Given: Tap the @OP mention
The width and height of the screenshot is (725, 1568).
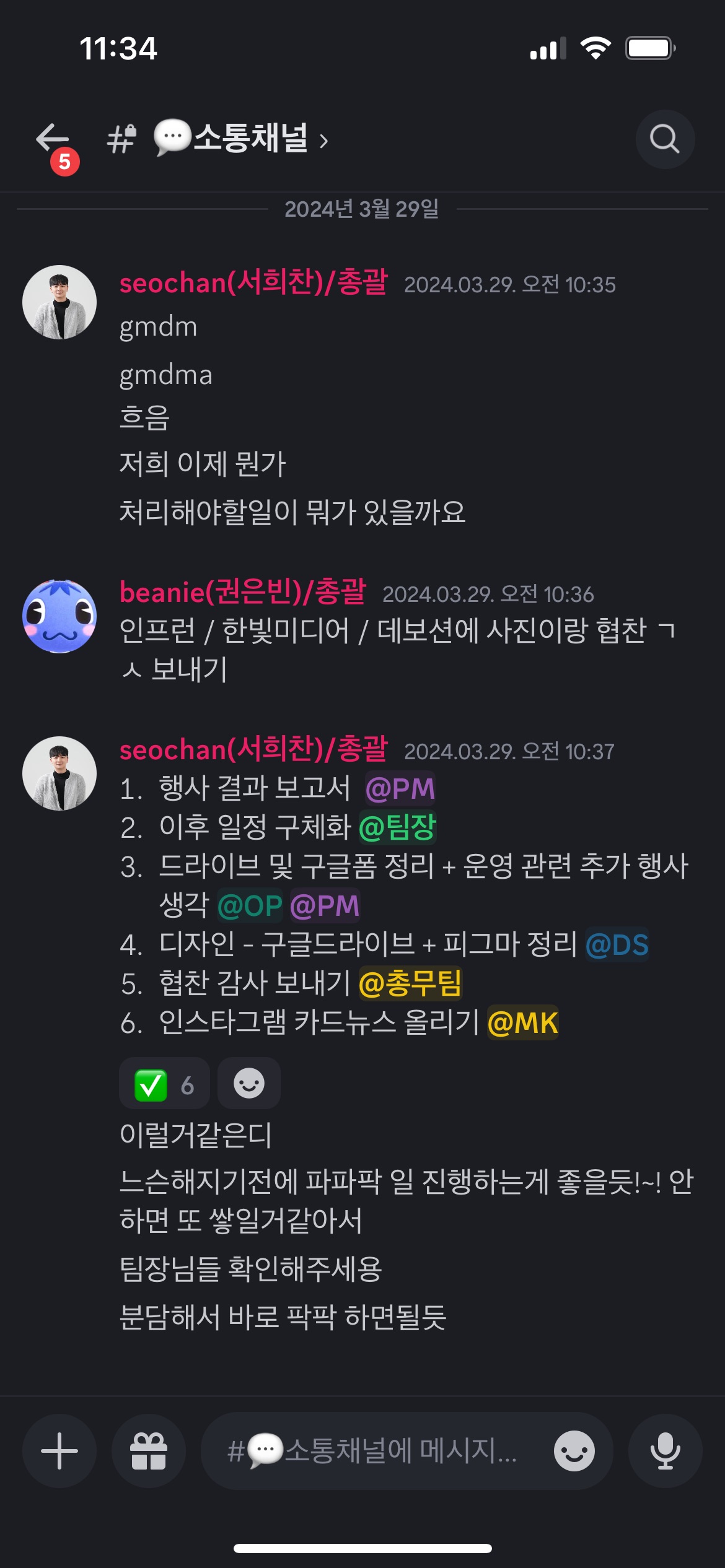Looking at the screenshot, I should click(x=250, y=906).
